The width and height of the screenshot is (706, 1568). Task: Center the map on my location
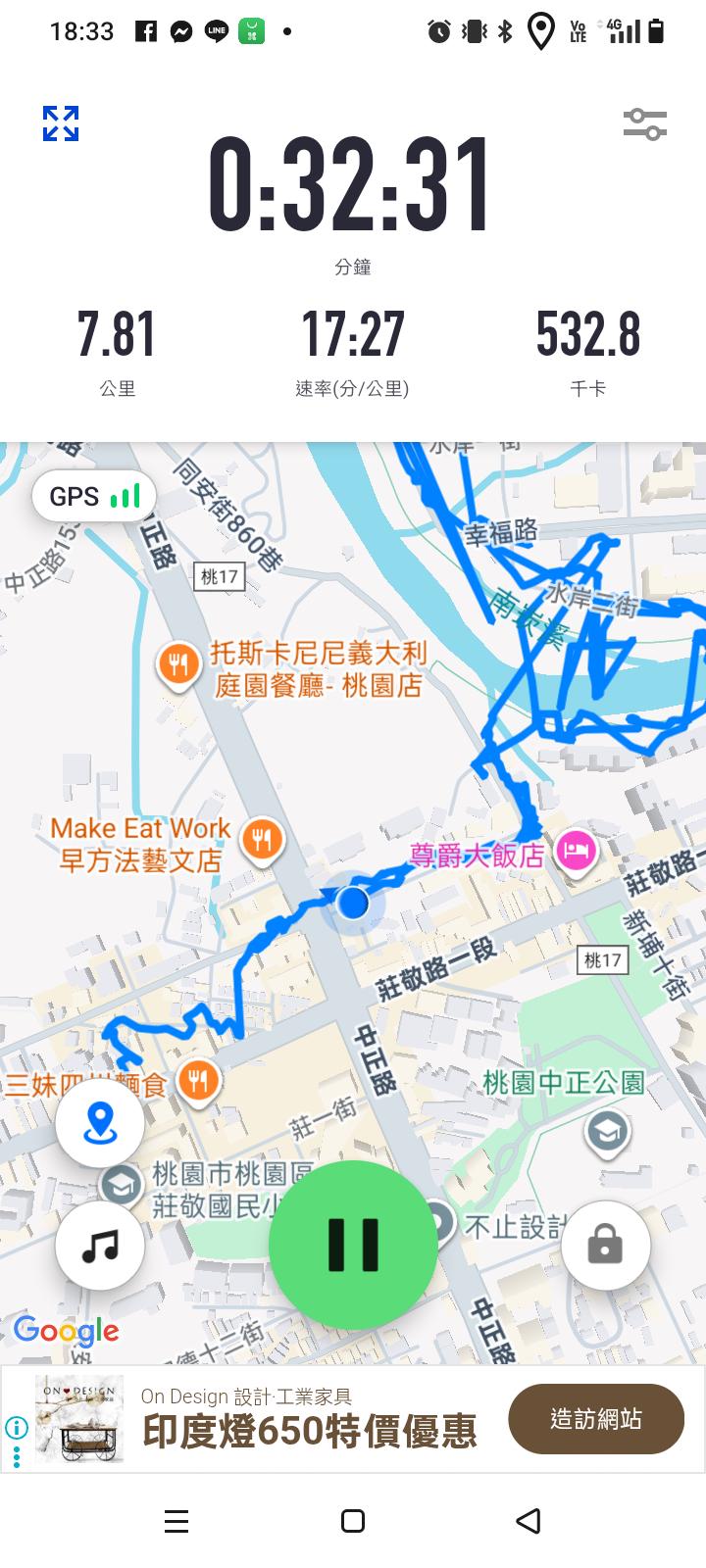click(100, 1122)
